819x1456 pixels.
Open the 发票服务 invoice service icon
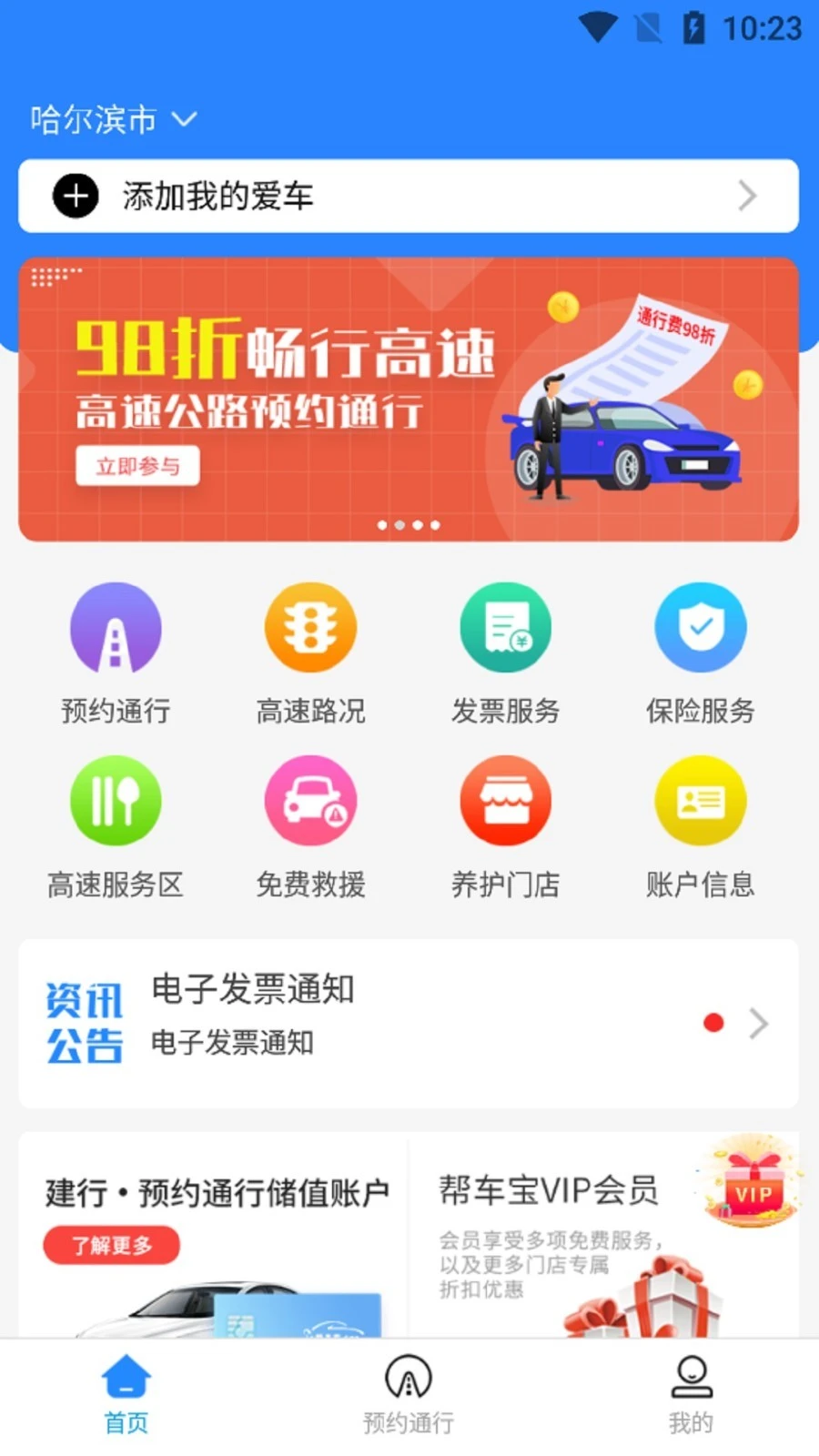(506, 627)
